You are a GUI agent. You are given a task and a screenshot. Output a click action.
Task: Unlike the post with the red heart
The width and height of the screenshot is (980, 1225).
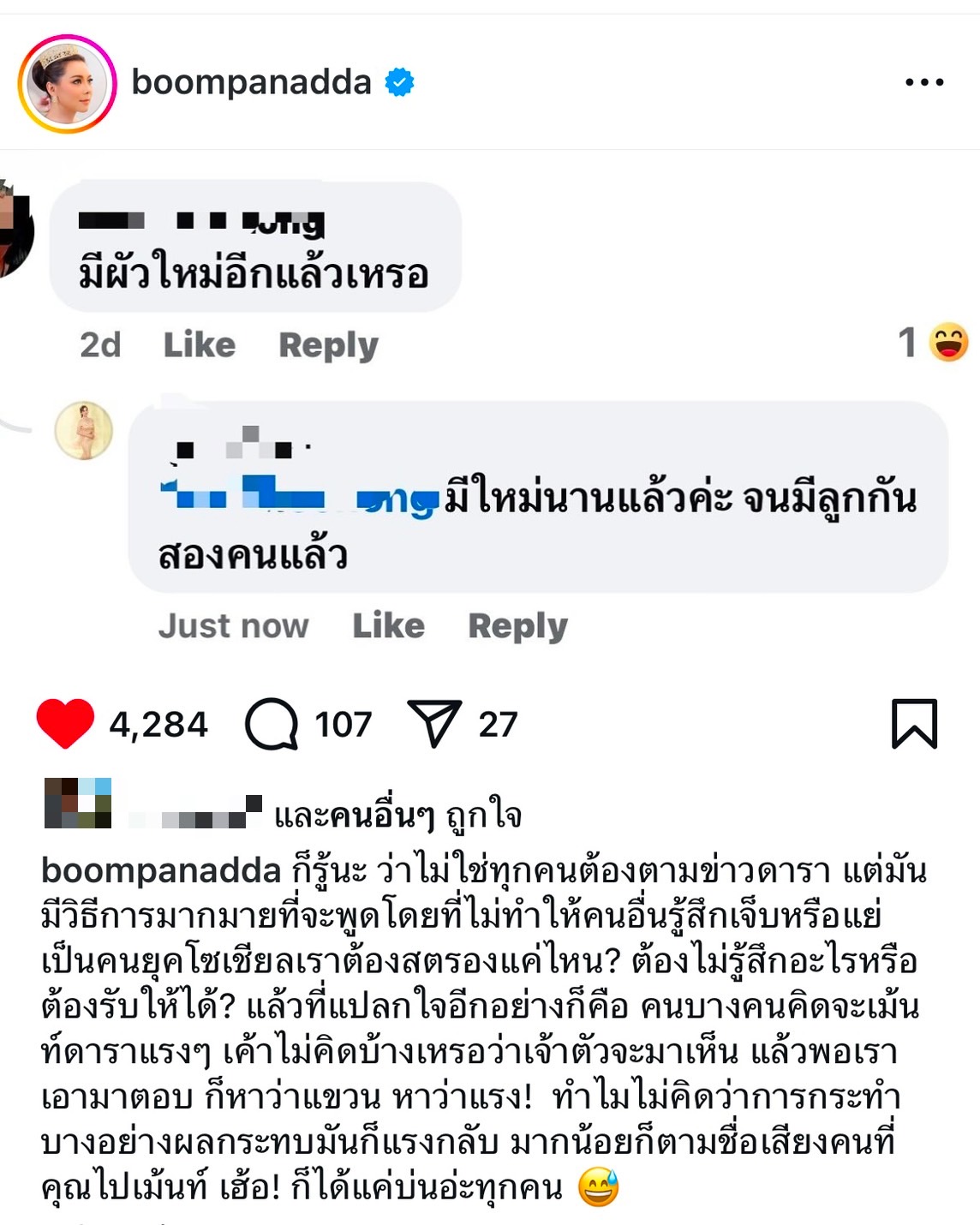point(65,724)
